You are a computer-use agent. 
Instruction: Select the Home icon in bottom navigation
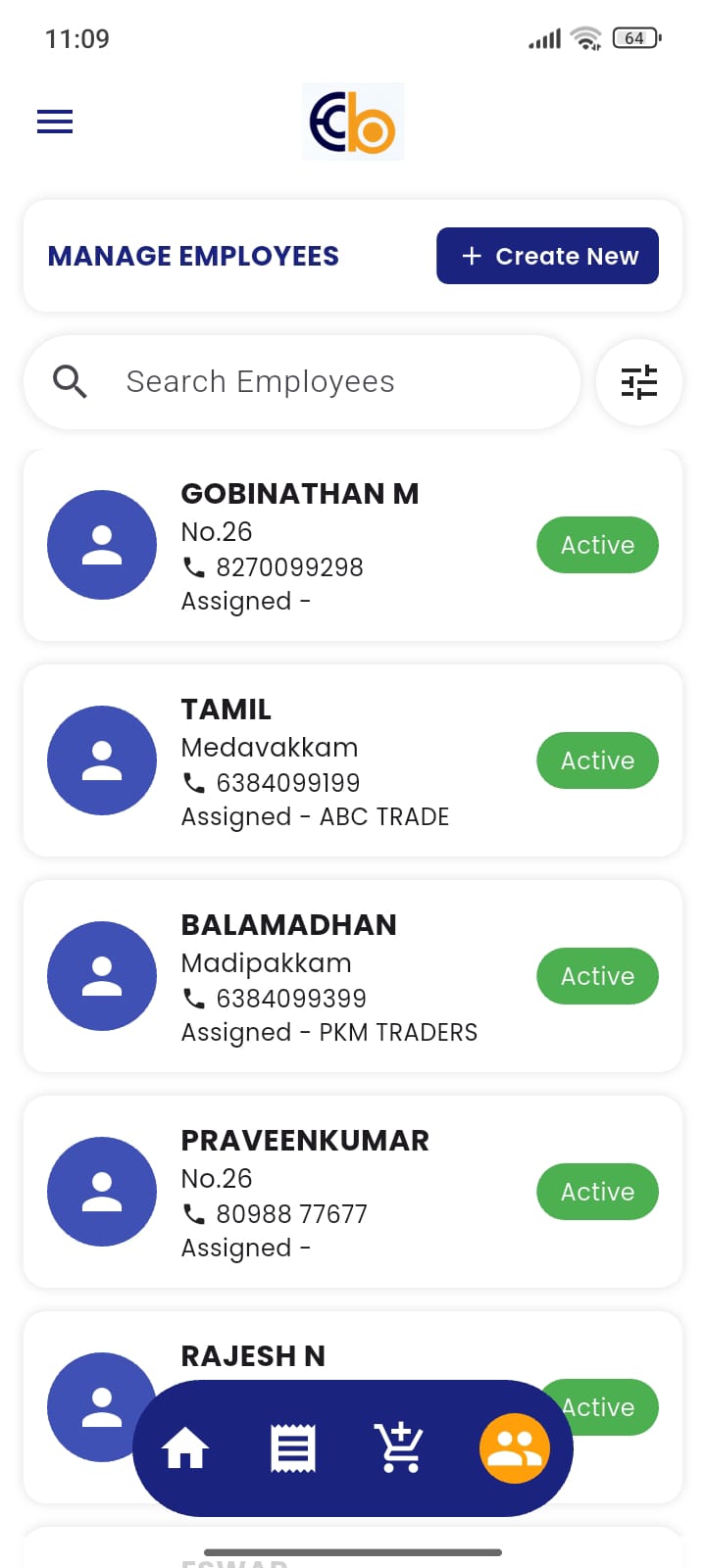click(x=186, y=1447)
